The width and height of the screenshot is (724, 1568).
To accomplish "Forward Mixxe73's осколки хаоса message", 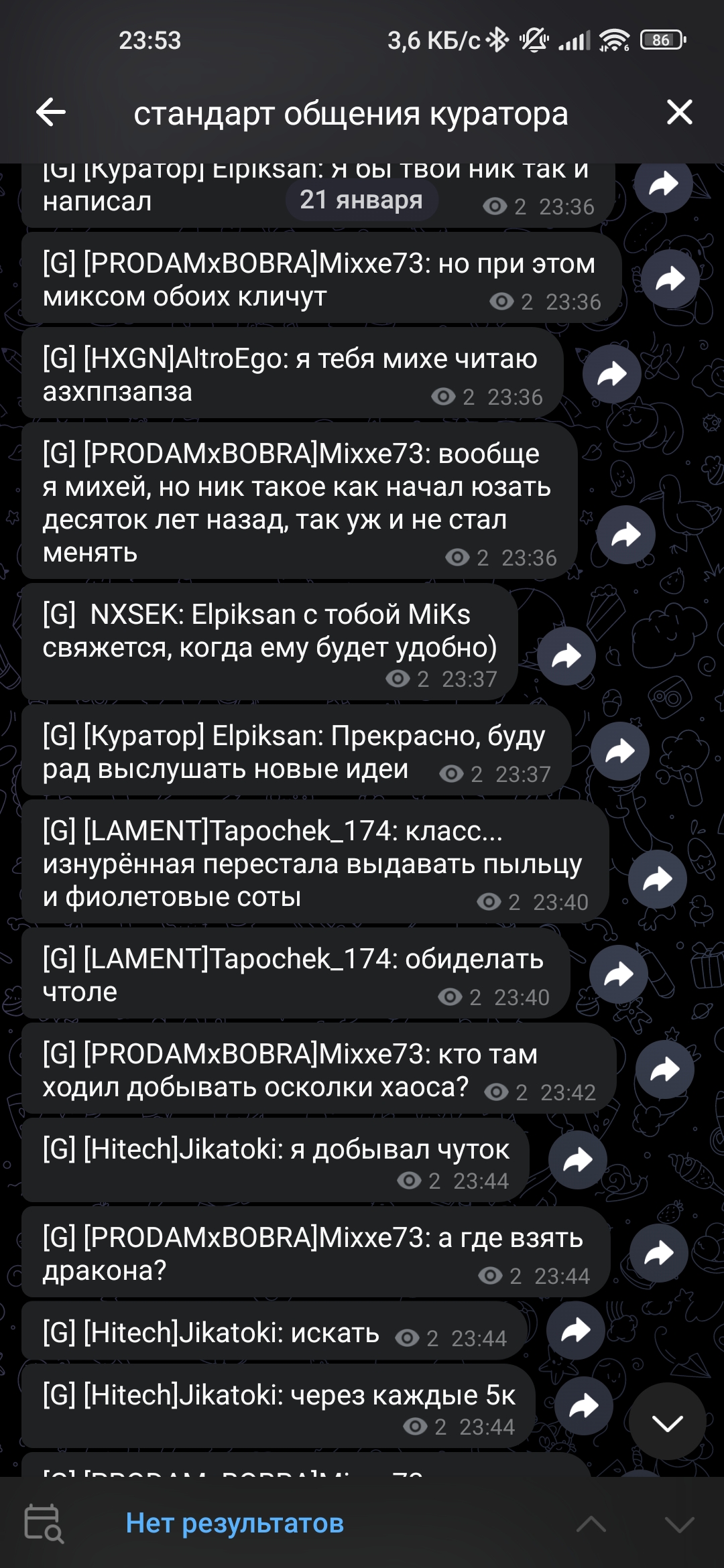I will click(x=664, y=1069).
